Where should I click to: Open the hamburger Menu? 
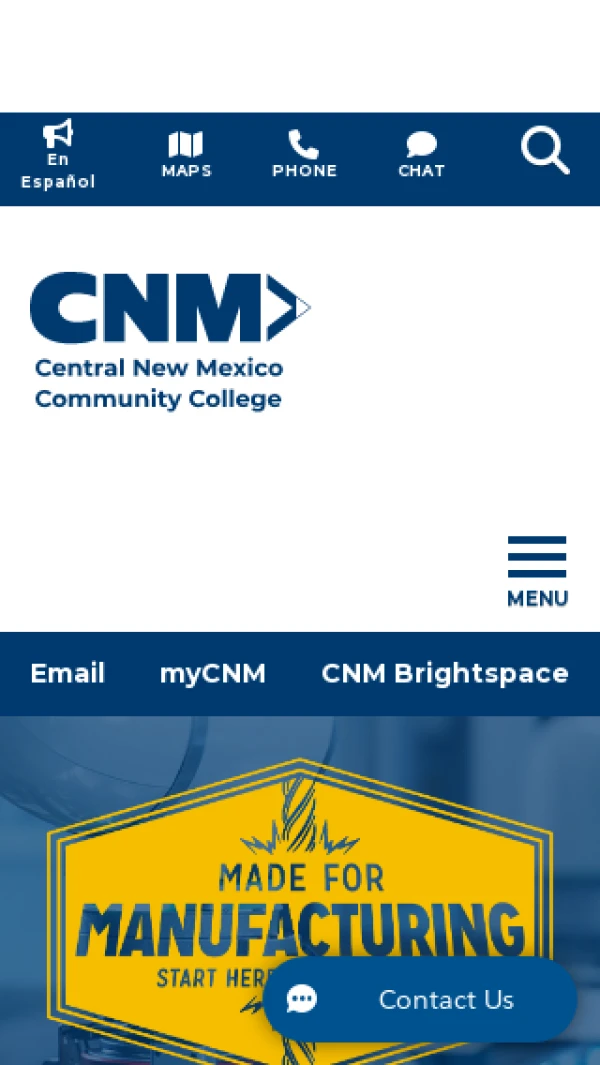(537, 571)
